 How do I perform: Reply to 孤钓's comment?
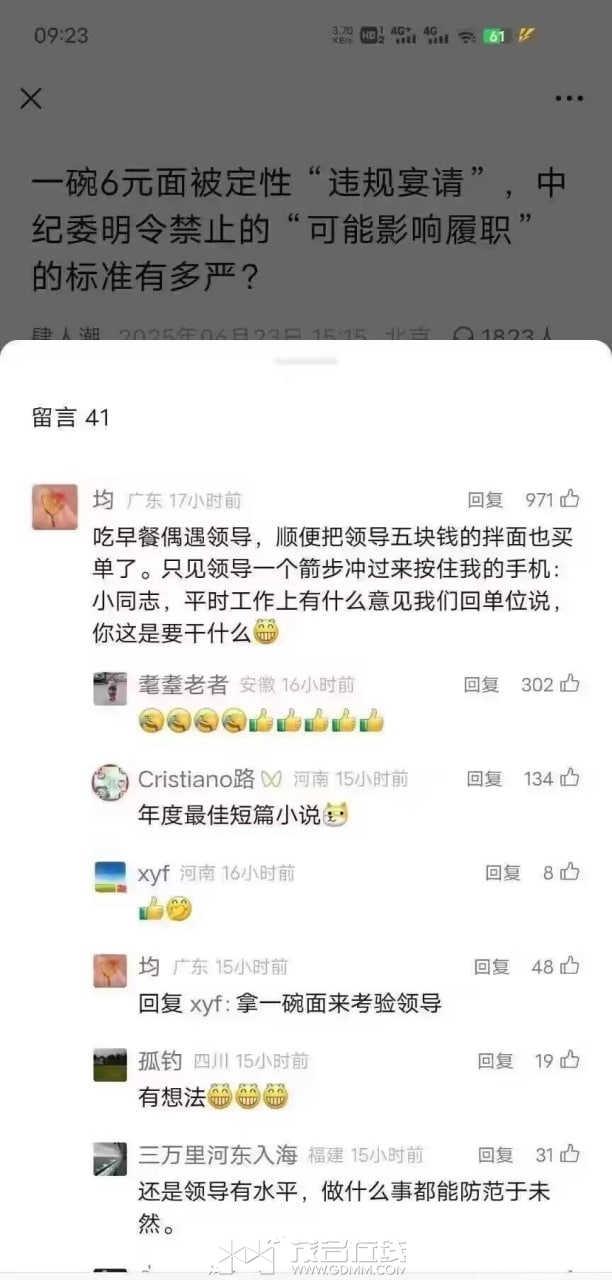(495, 1061)
